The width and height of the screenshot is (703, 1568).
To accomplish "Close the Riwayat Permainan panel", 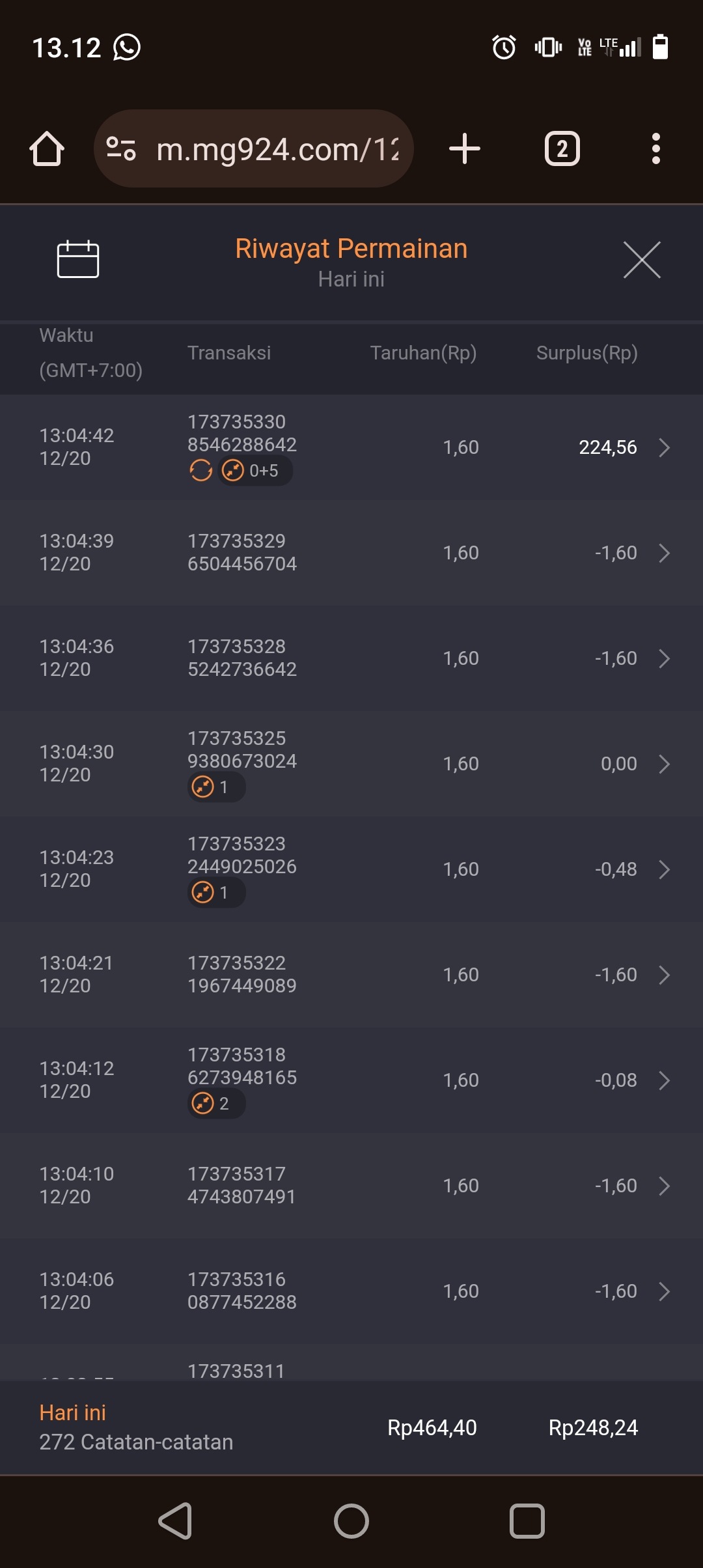I will click(642, 260).
